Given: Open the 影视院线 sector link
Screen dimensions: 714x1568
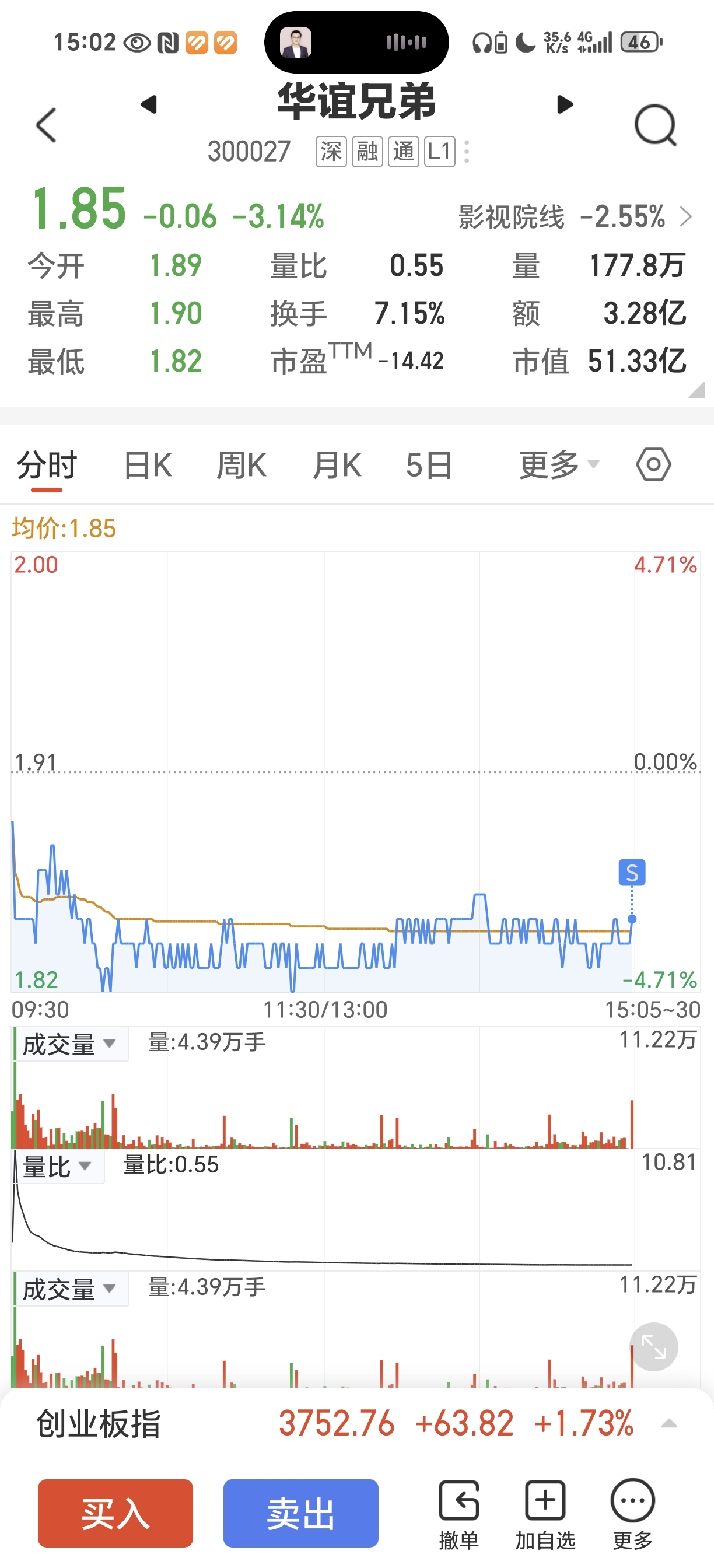Looking at the screenshot, I should point(575,216).
